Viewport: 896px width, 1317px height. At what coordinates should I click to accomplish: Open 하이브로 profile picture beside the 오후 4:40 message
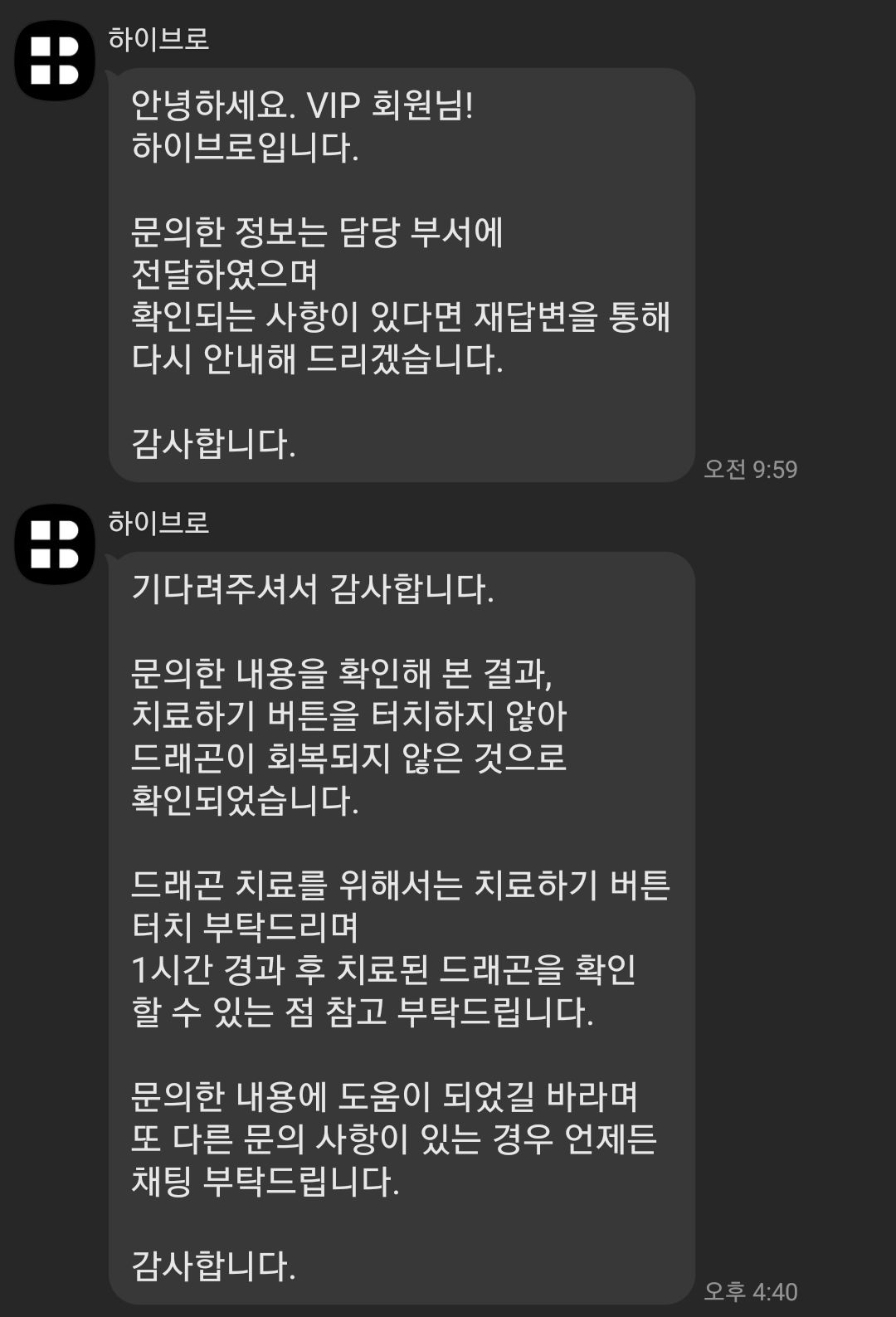click(55, 544)
